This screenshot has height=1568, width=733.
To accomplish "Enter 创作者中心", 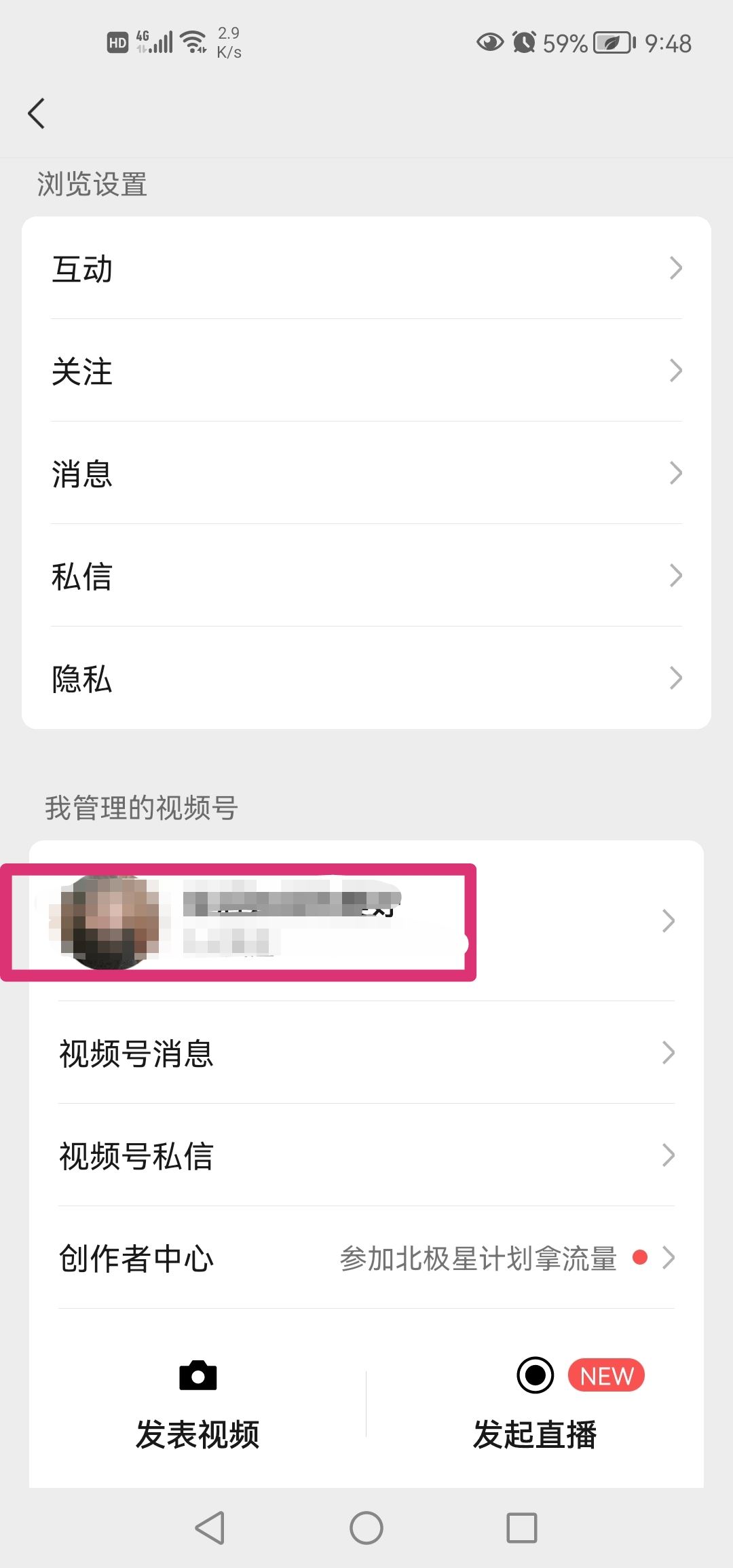I will click(x=366, y=1258).
